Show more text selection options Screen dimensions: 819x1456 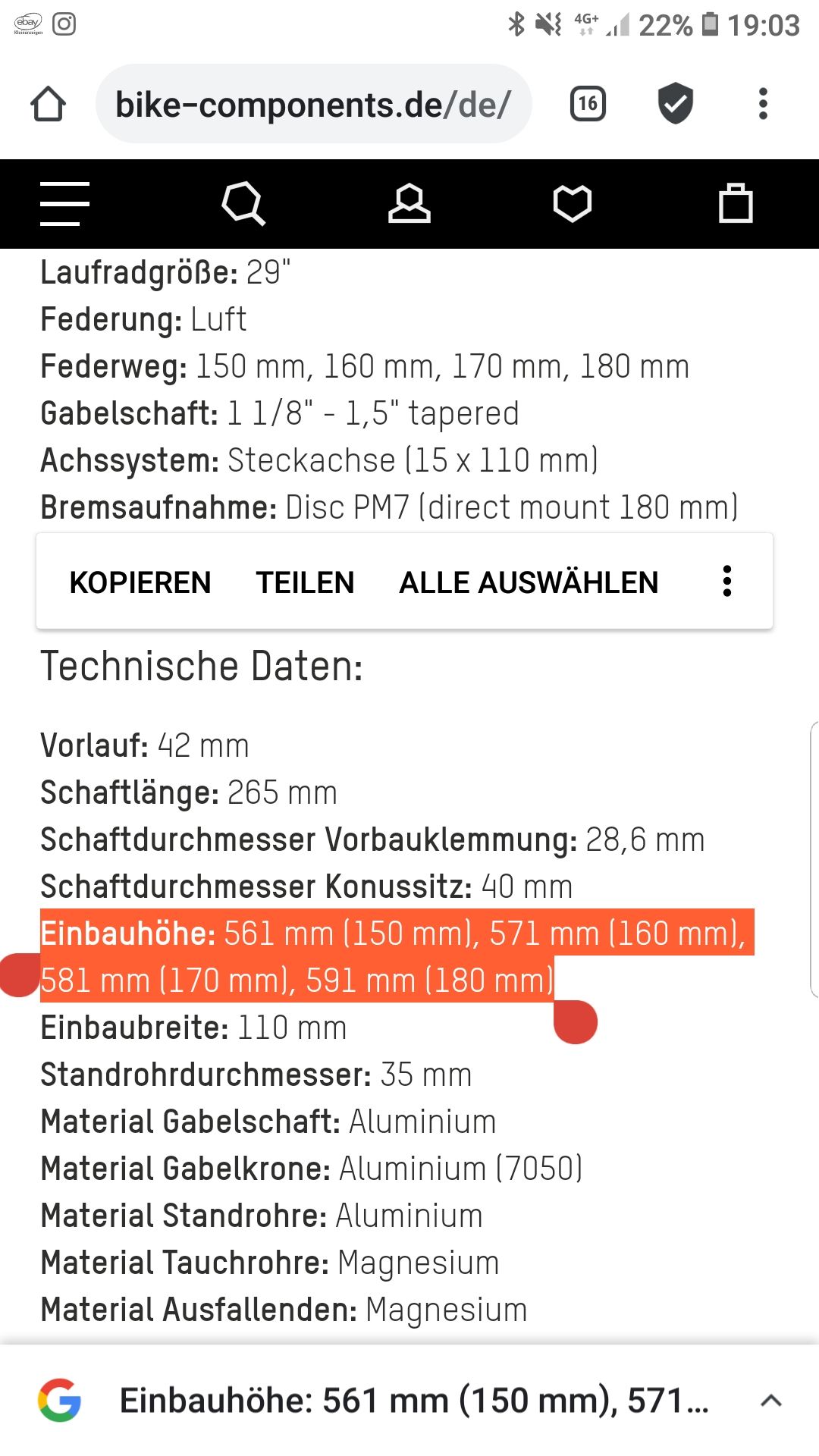click(x=727, y=582)
